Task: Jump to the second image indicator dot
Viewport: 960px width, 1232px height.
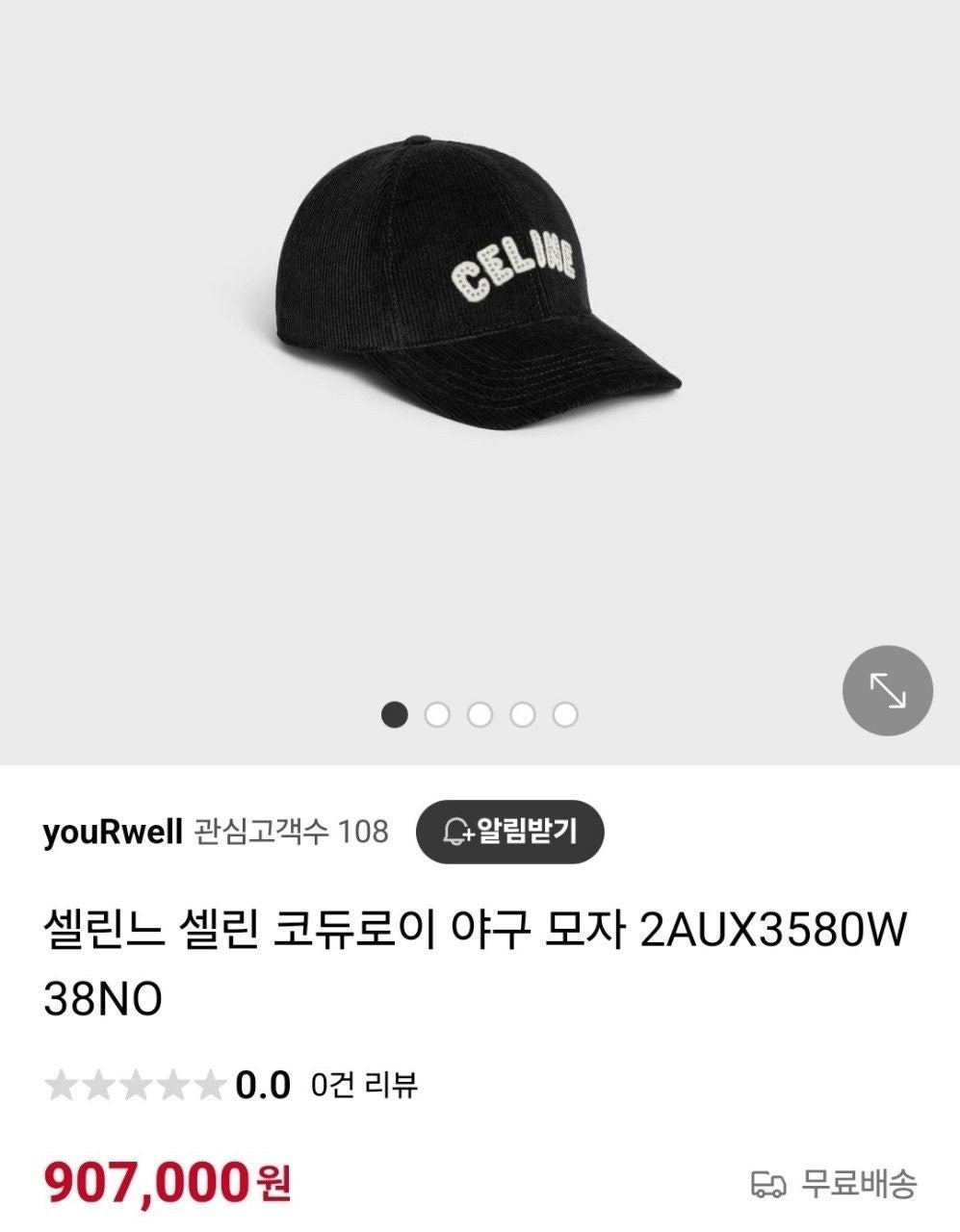Action: pyautogui.click(x=437, y=715)
